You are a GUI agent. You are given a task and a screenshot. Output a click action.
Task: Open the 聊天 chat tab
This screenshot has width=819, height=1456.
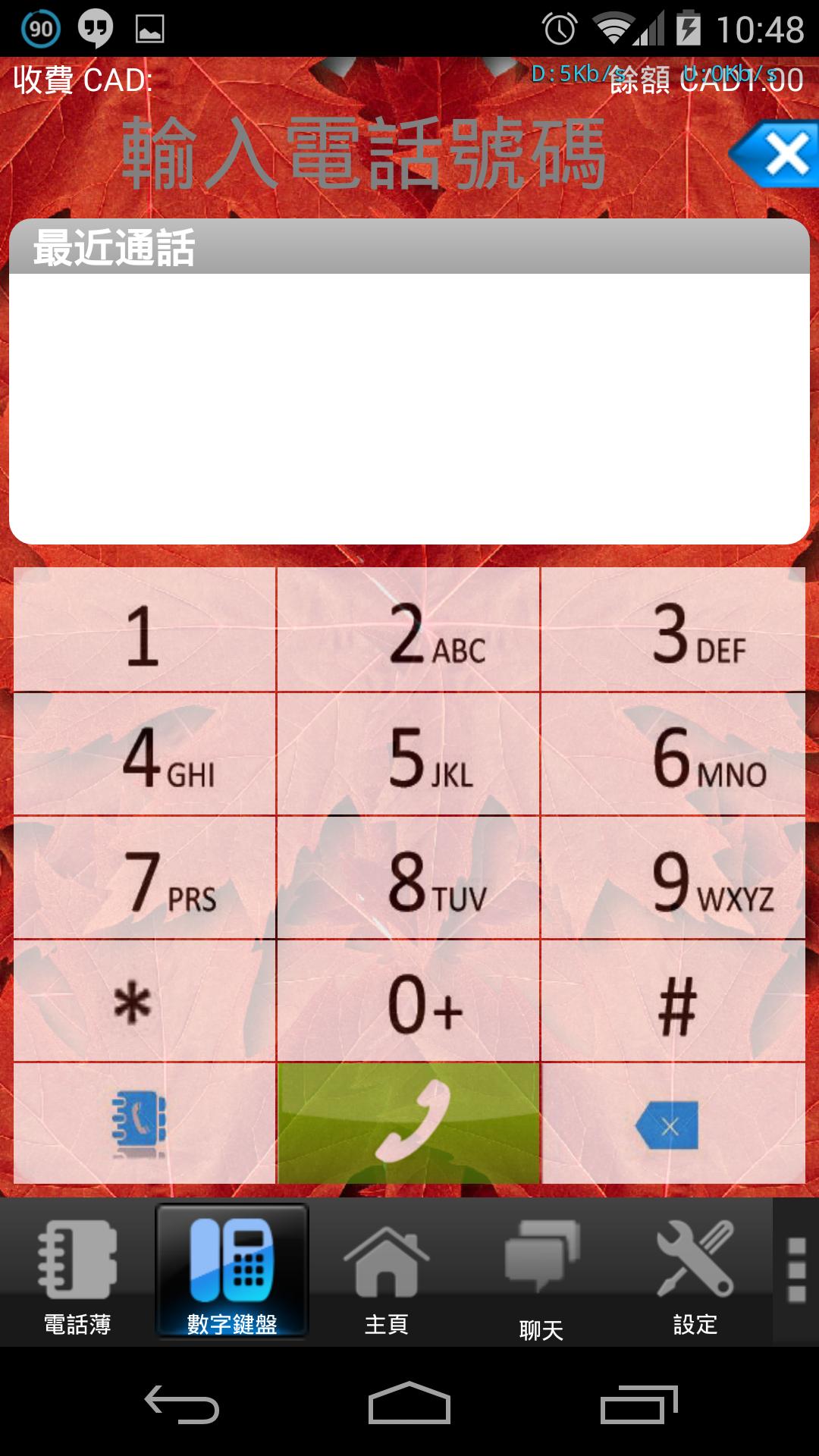[x=541, y=1274]
